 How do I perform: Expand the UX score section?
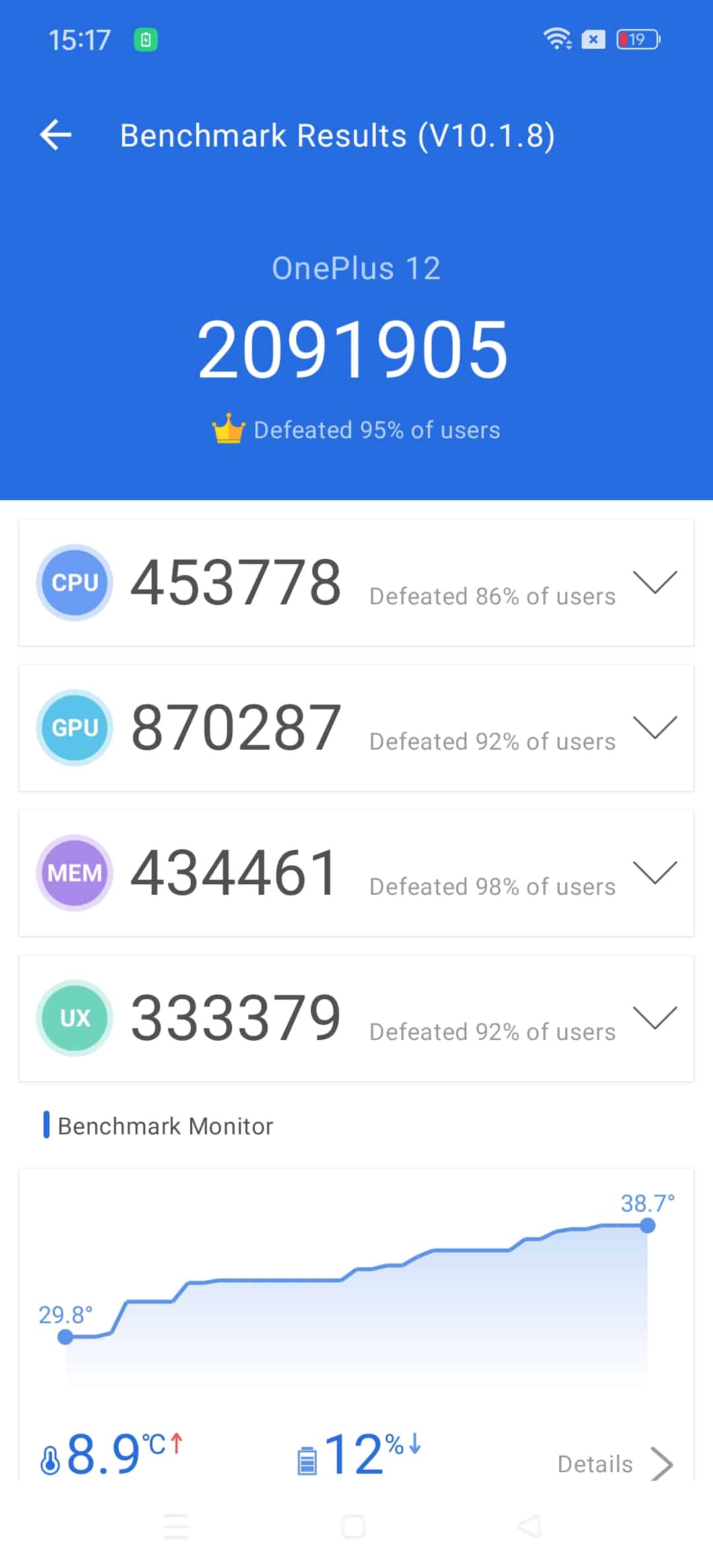[655, 1018]
